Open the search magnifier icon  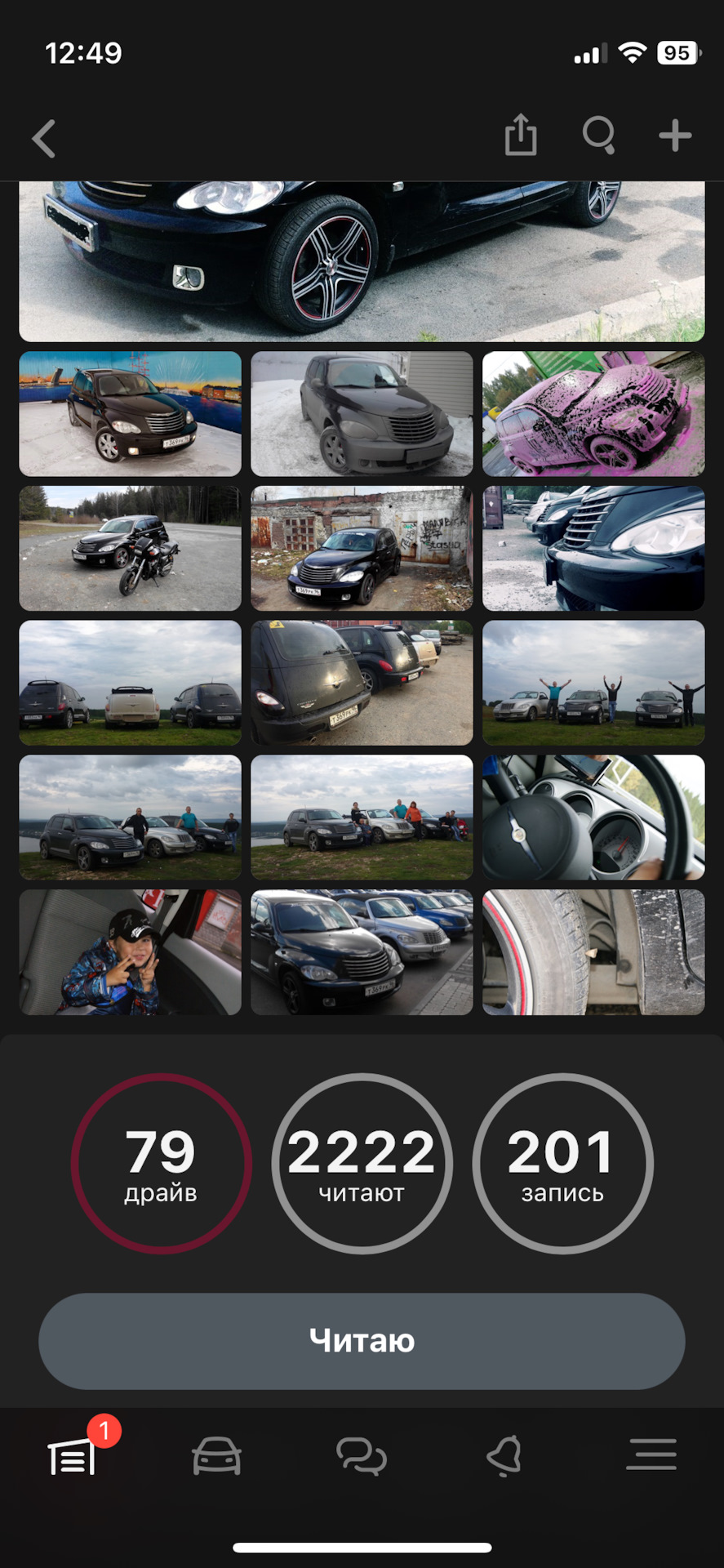pos(598,135)
